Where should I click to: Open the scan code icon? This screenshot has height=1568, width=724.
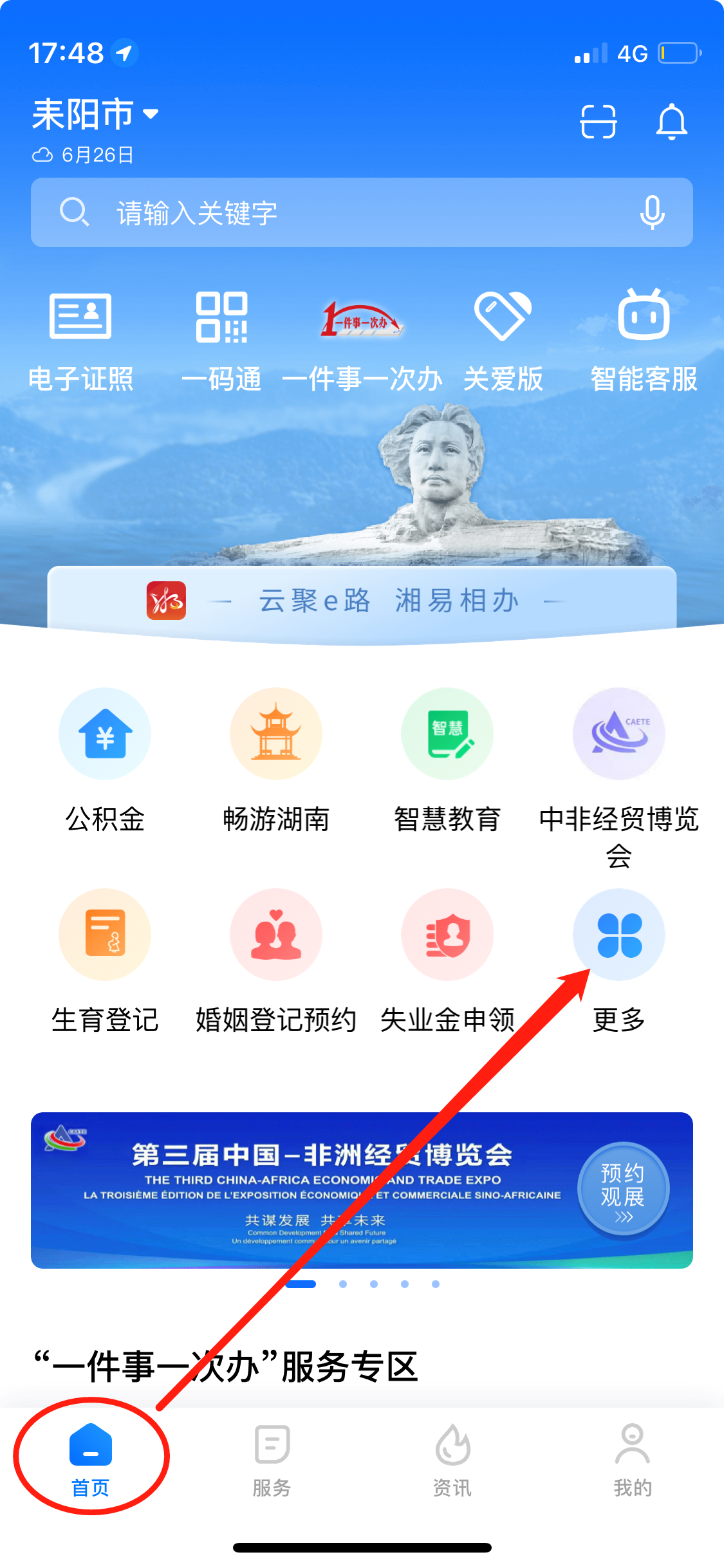pos(598,121)
